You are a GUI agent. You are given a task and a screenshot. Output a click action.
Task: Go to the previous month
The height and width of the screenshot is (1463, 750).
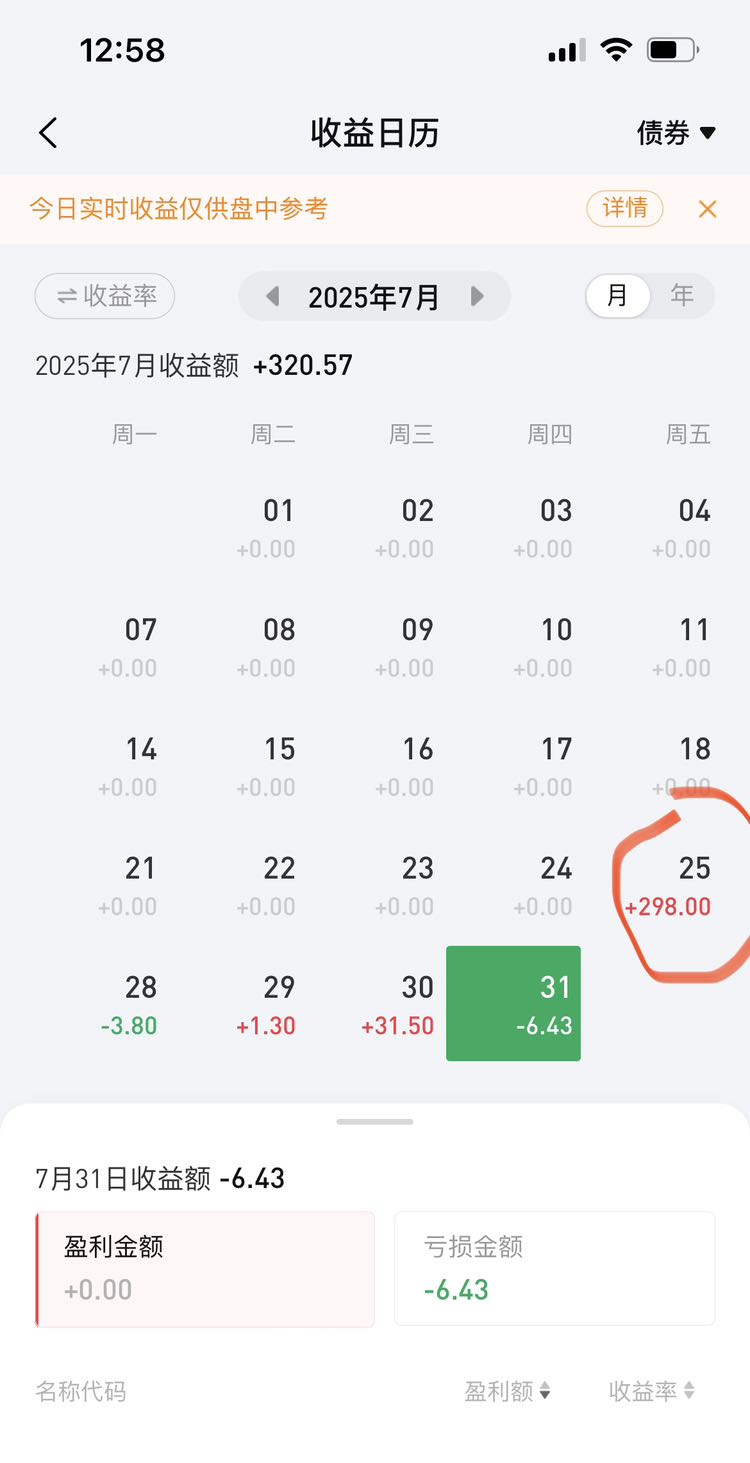click(x=272, y=297)
